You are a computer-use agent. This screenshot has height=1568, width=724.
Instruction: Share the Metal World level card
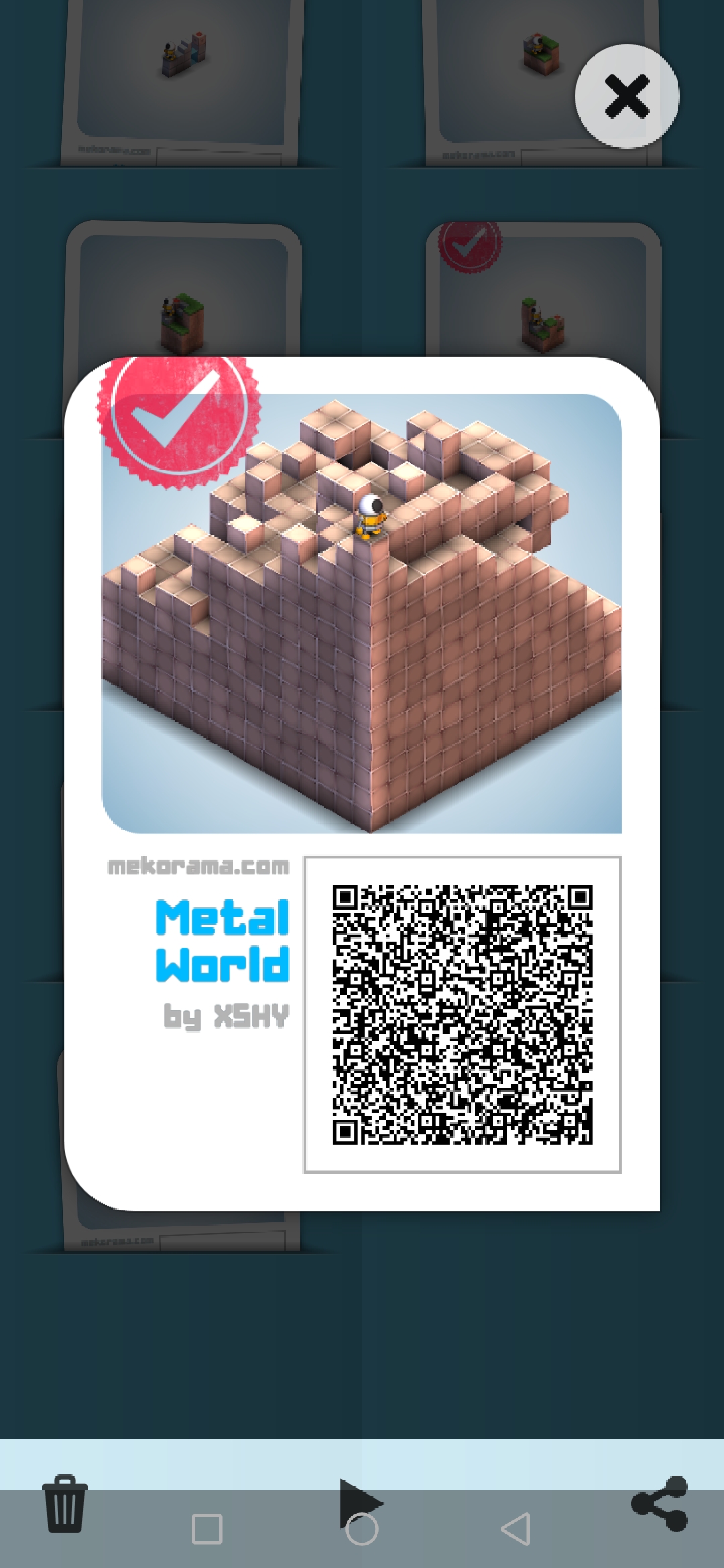point(660,1503)
